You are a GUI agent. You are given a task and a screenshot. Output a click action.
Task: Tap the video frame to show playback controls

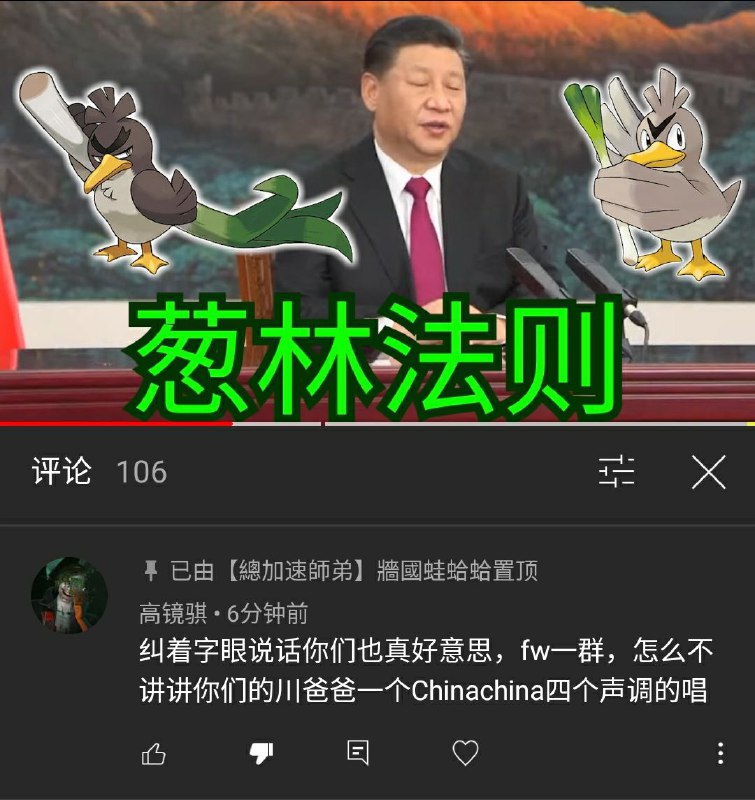377,215
